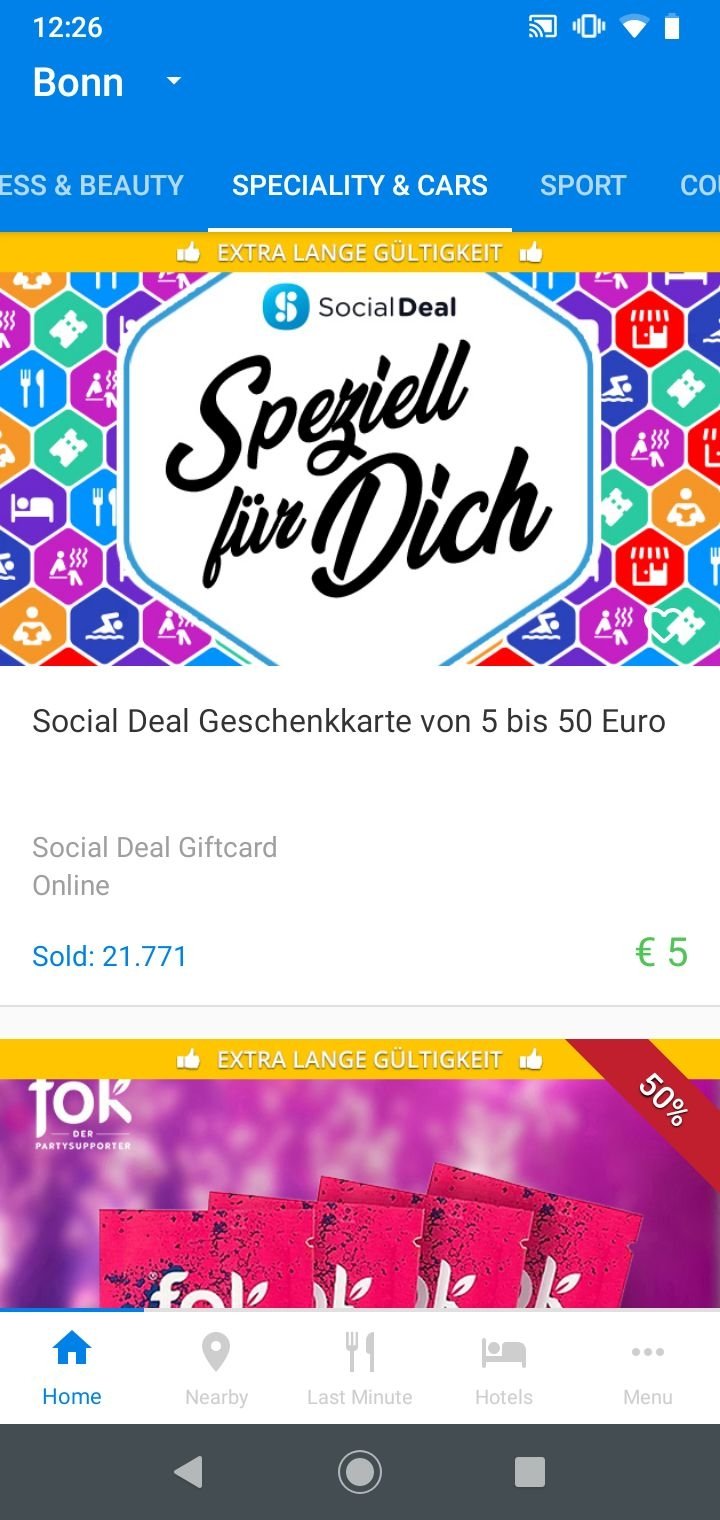Image resolution: width=720 pixels, height=1520 pixels.
Task: Tap the system back button
Action: click(x=188, y=1472)
